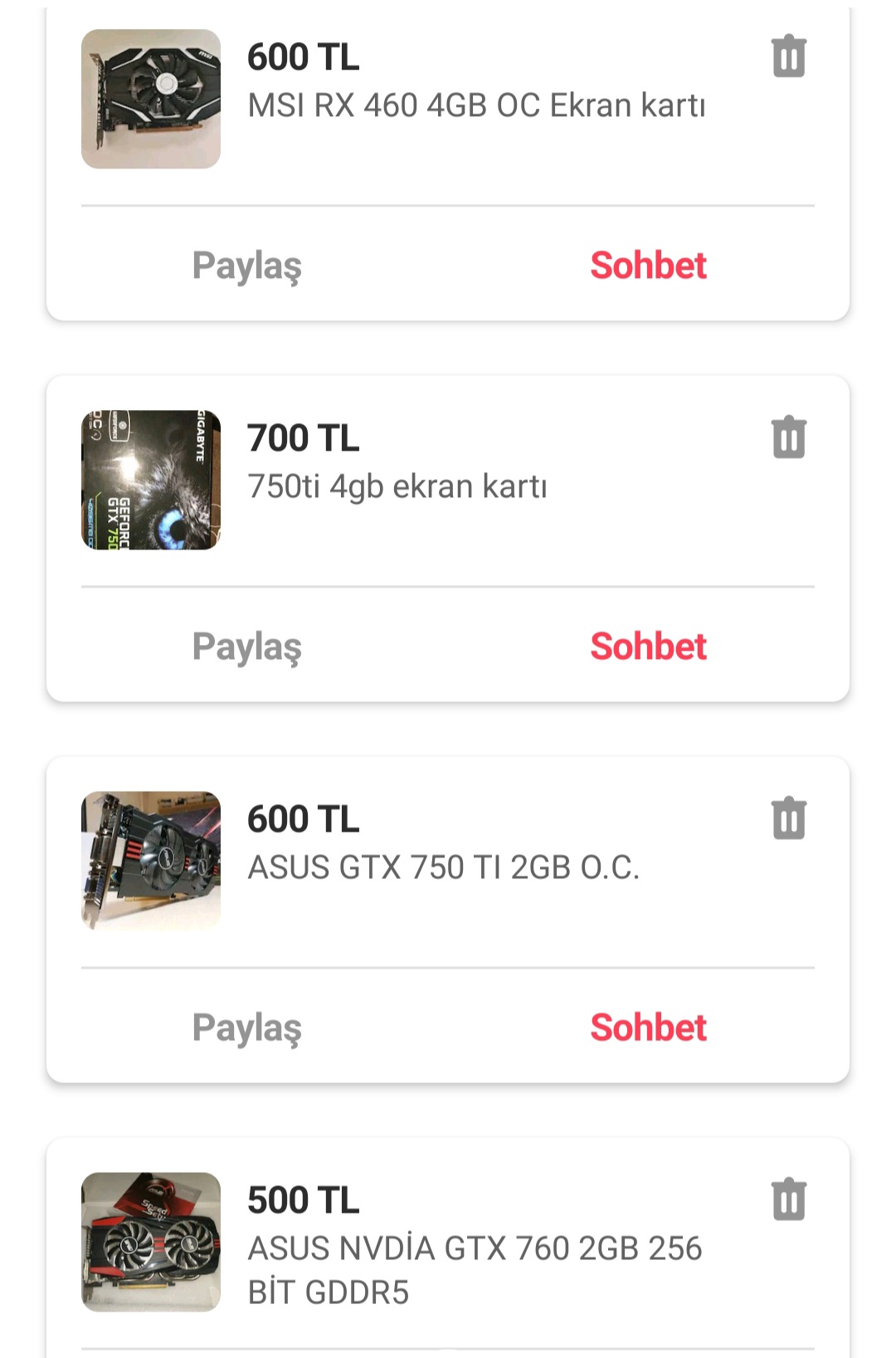Open the ASUS NVDİA GTX 760 2GB listing

click(x=475, y=1248)
